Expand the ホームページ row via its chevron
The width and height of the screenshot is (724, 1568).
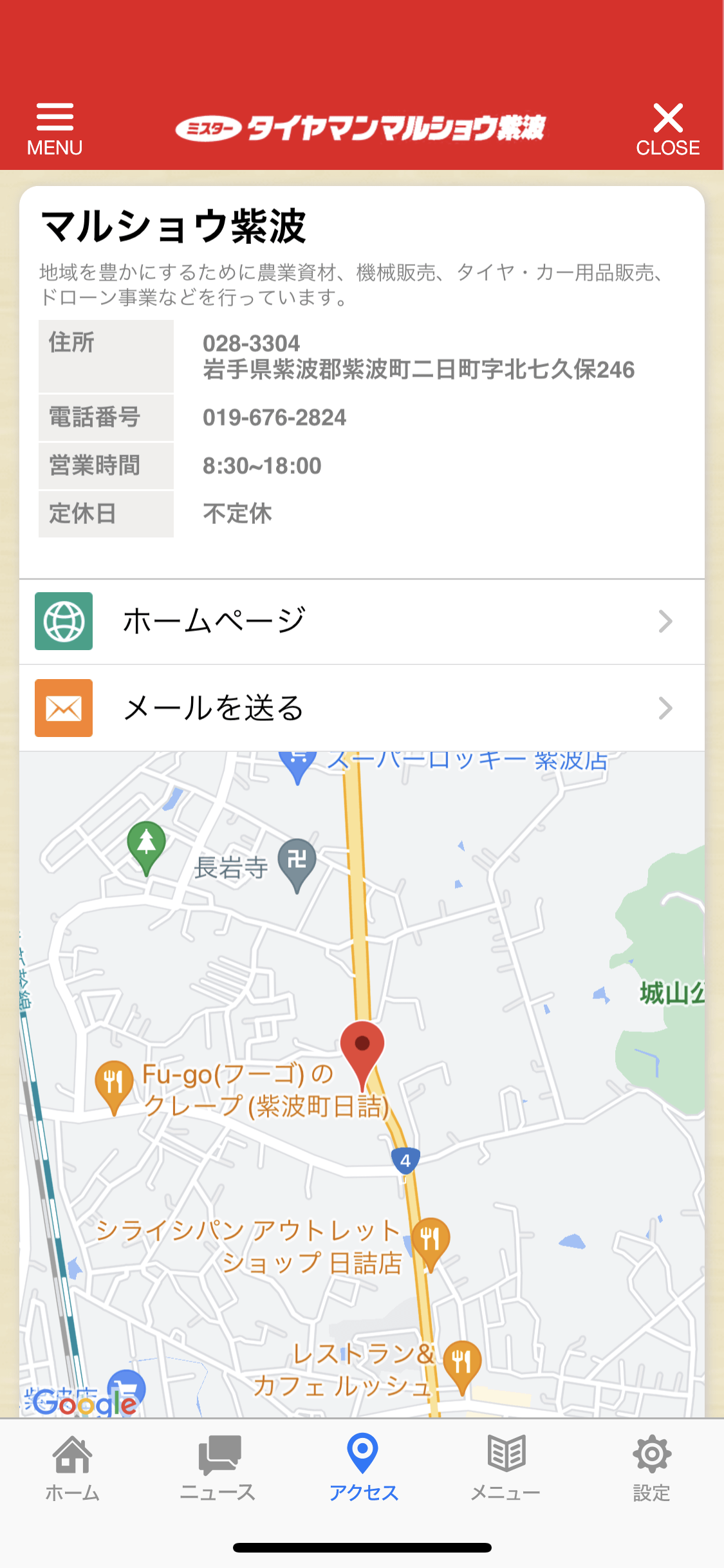coord(665,621)
